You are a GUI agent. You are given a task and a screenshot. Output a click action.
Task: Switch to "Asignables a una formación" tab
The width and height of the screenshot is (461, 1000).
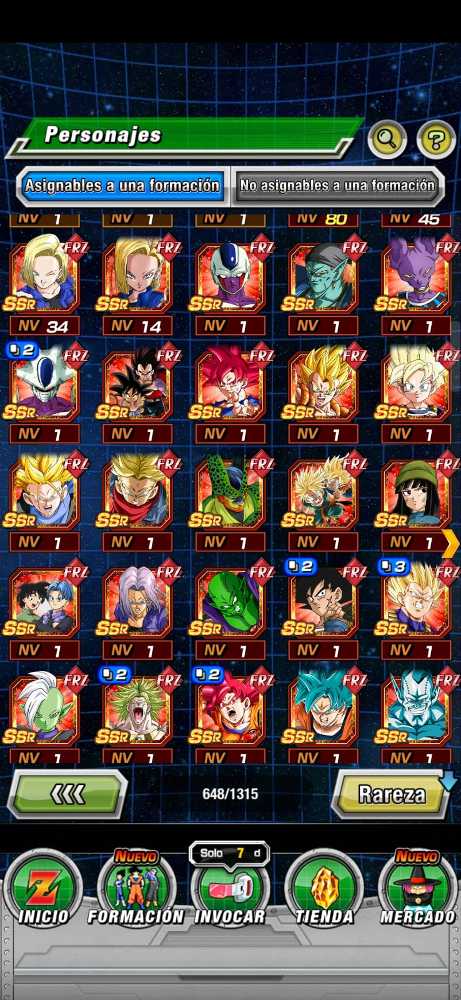pos(122,186)
